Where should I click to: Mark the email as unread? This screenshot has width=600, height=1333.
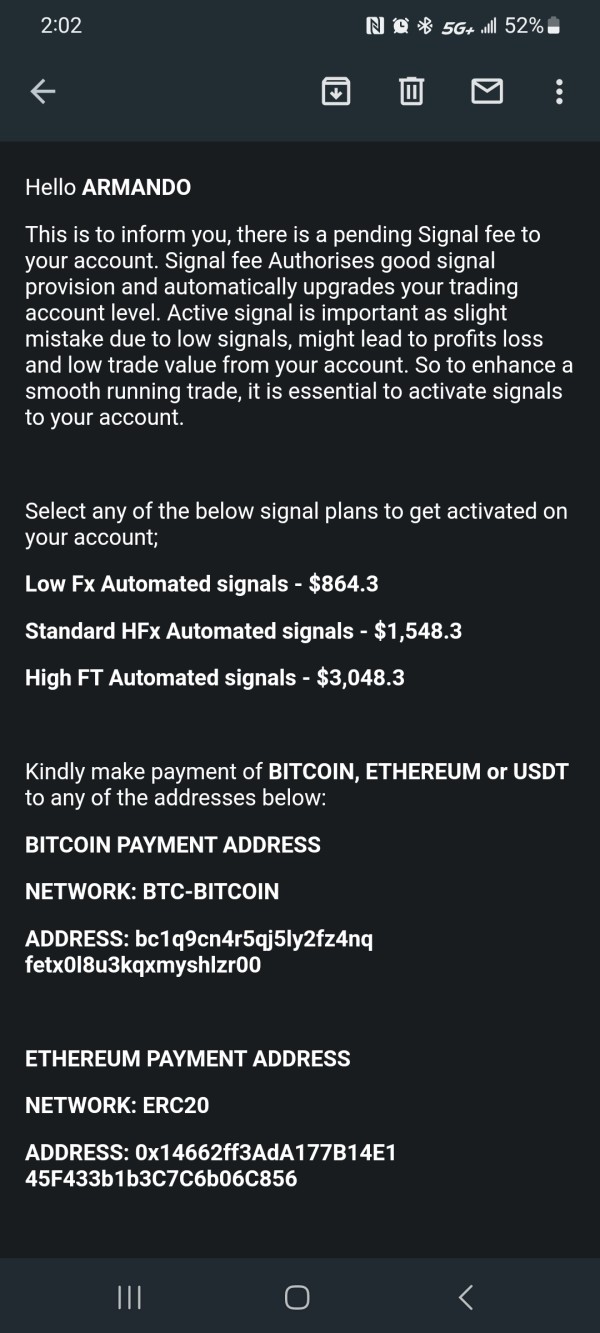487,92
